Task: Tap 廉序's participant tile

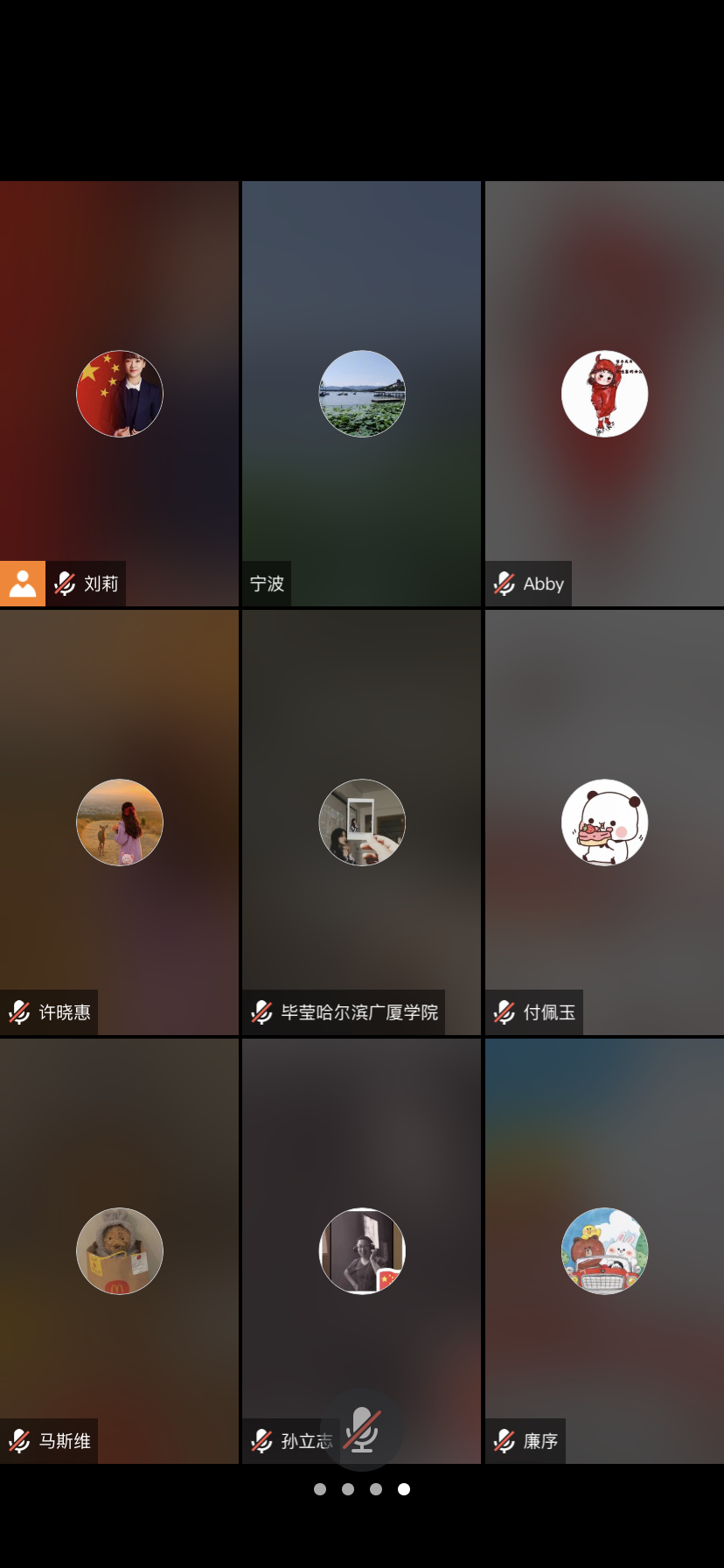Action: [604, 1251]
